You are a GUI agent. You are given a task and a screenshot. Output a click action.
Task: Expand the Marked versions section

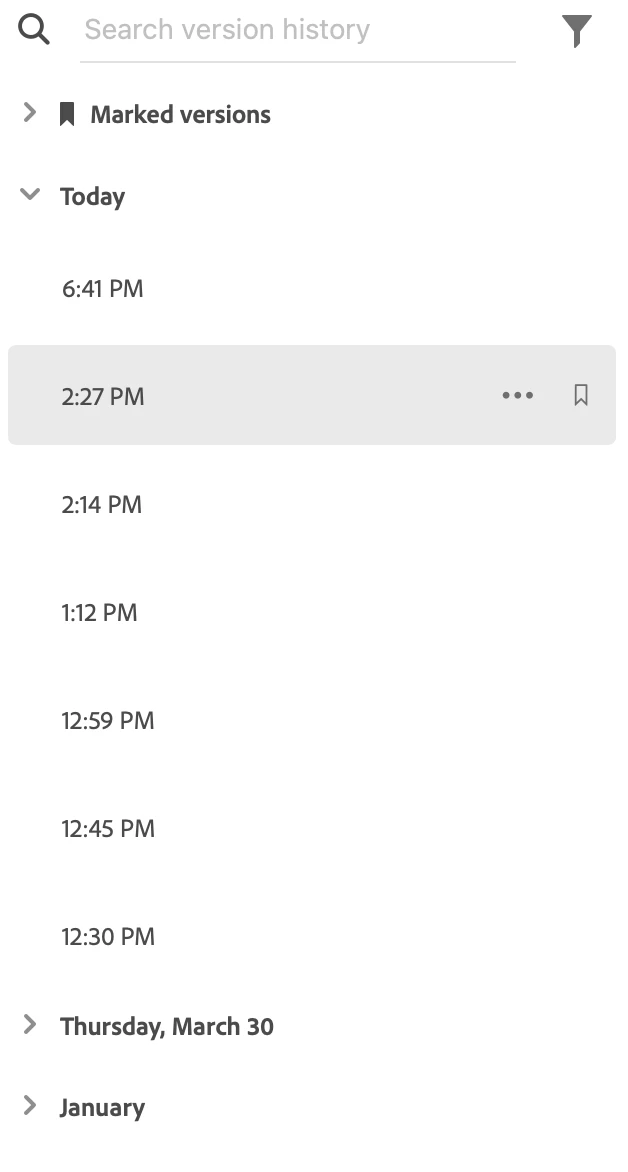30,113
